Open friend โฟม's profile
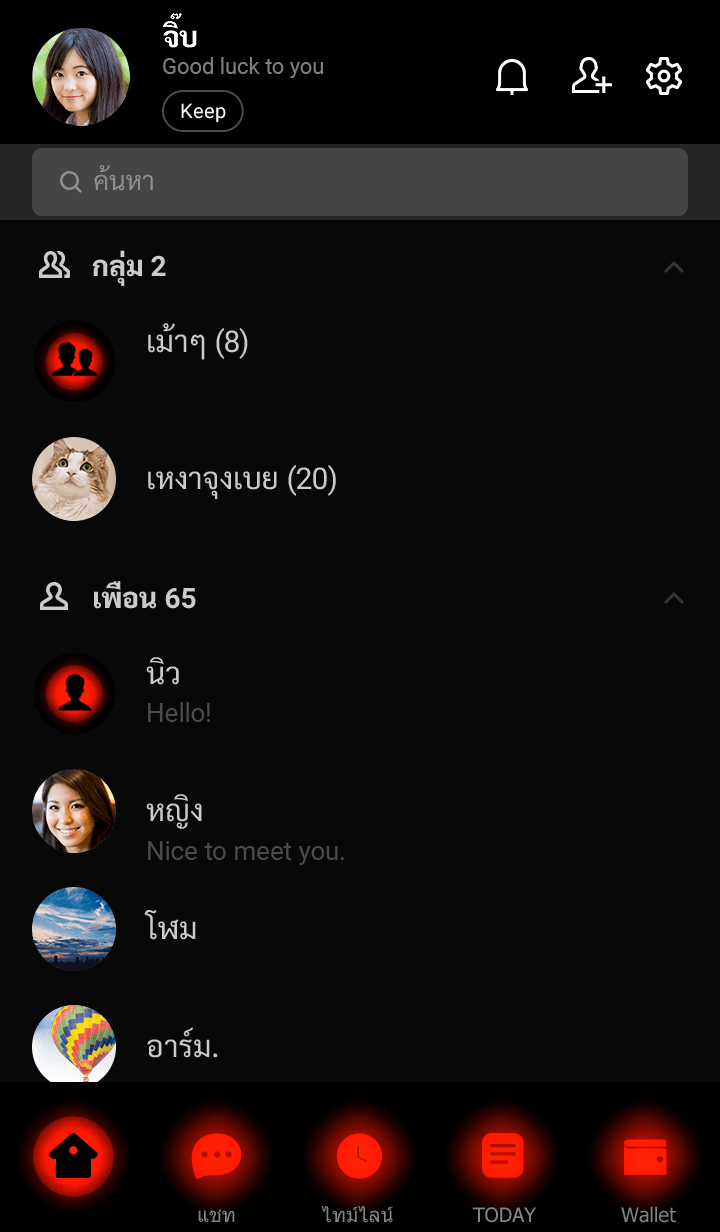 click(x=172, y=929)
